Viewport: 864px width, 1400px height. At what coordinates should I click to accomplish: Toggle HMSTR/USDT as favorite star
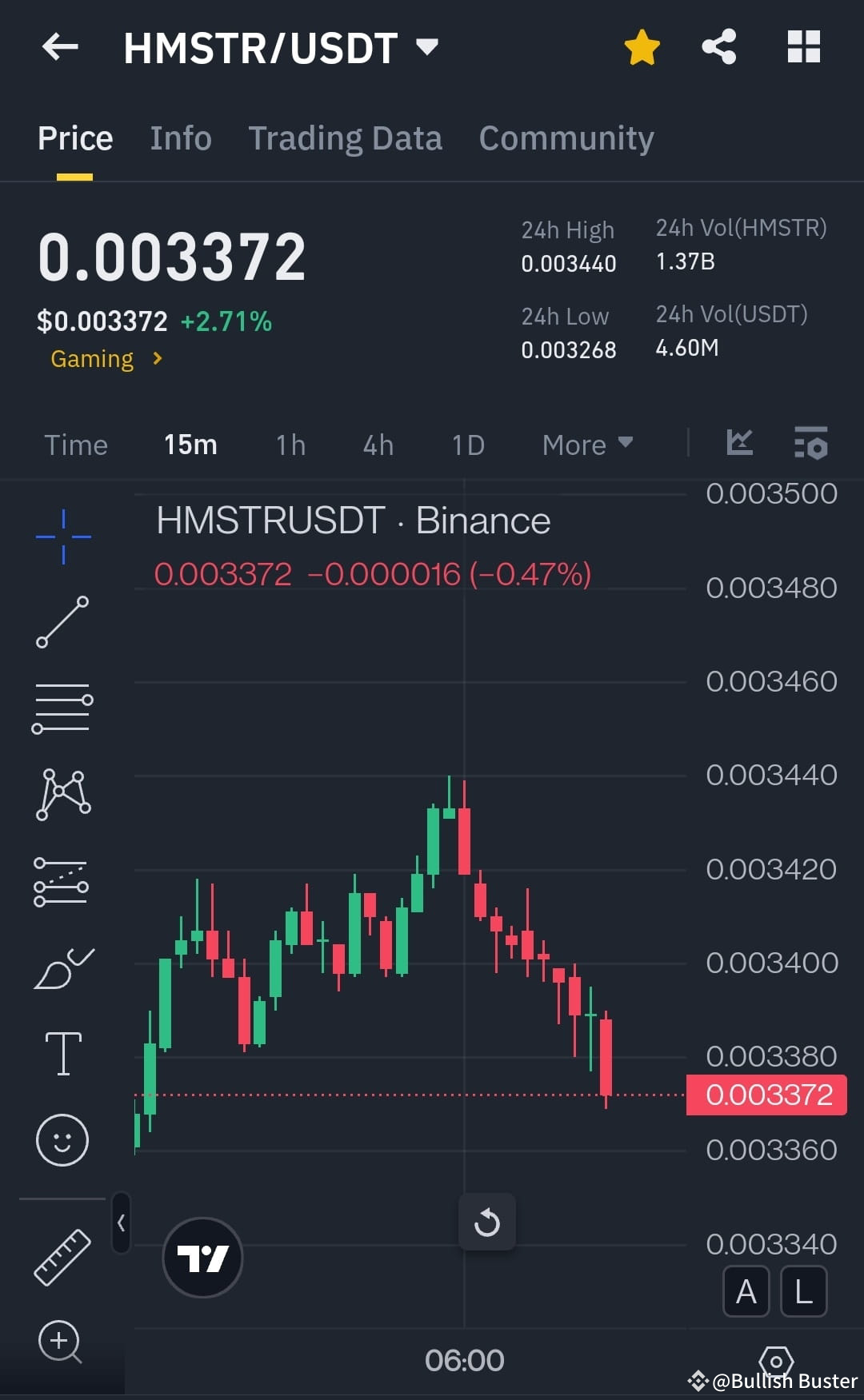click(x=641, y=47)
